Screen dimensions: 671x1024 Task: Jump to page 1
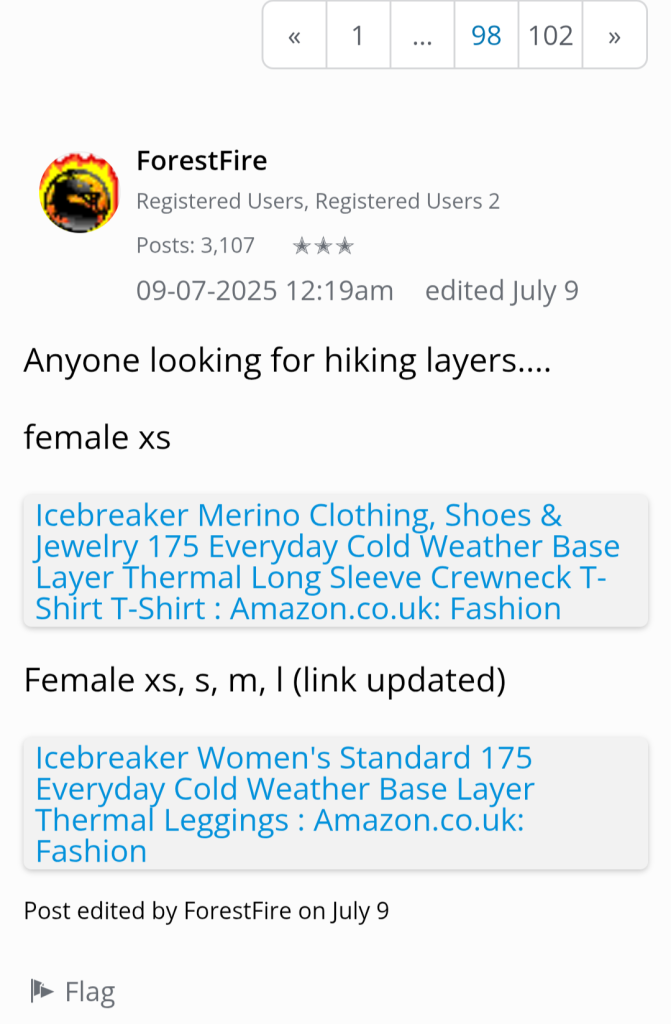[x=358, y=36]
